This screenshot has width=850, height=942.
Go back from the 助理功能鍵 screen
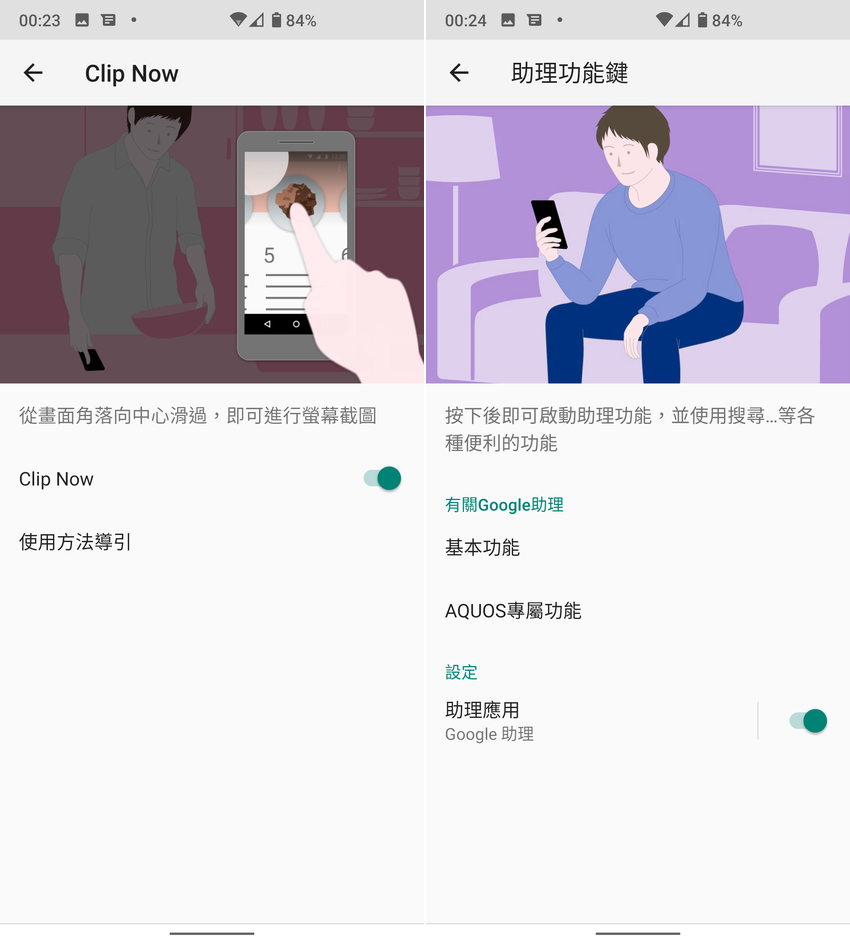tap(459, 73)
